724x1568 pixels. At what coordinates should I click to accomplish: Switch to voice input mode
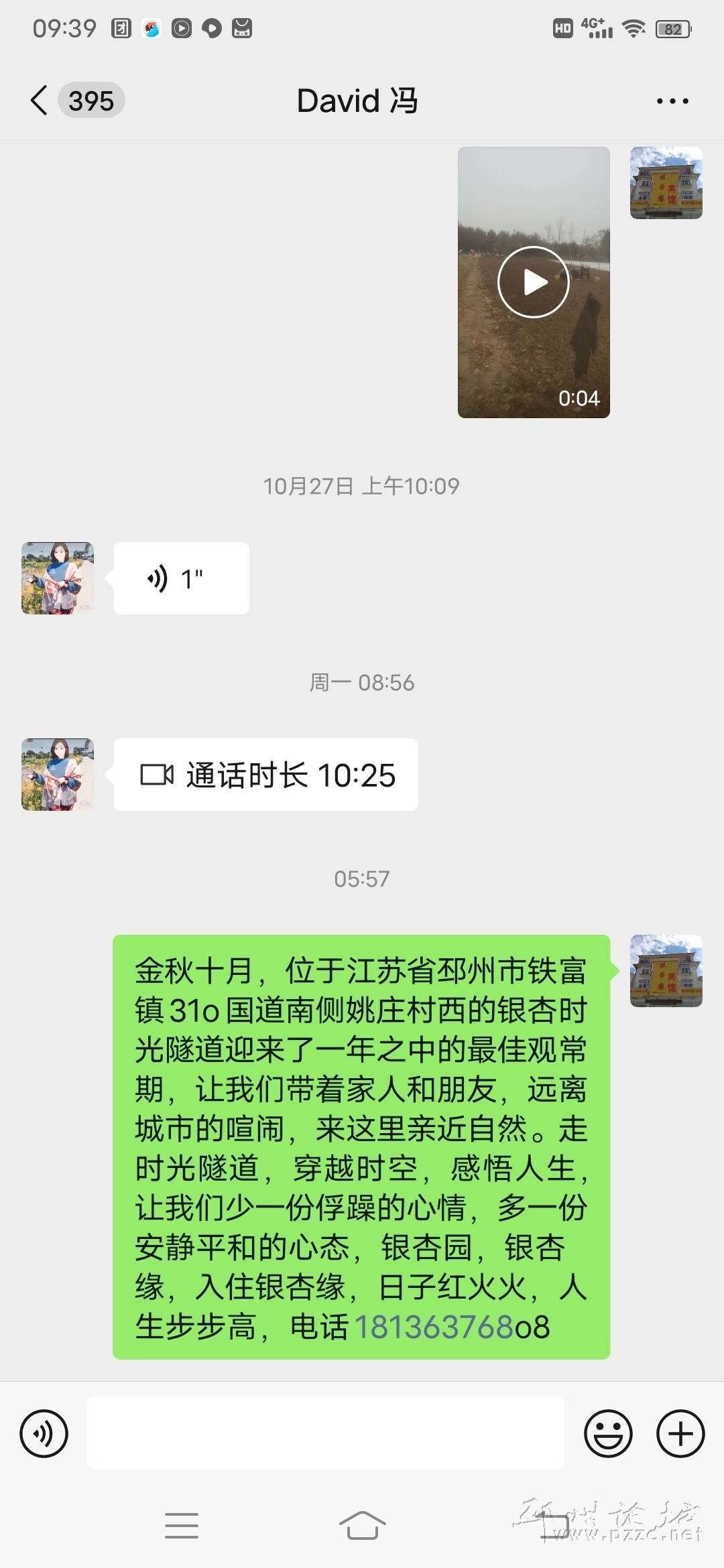(44, 1433)
